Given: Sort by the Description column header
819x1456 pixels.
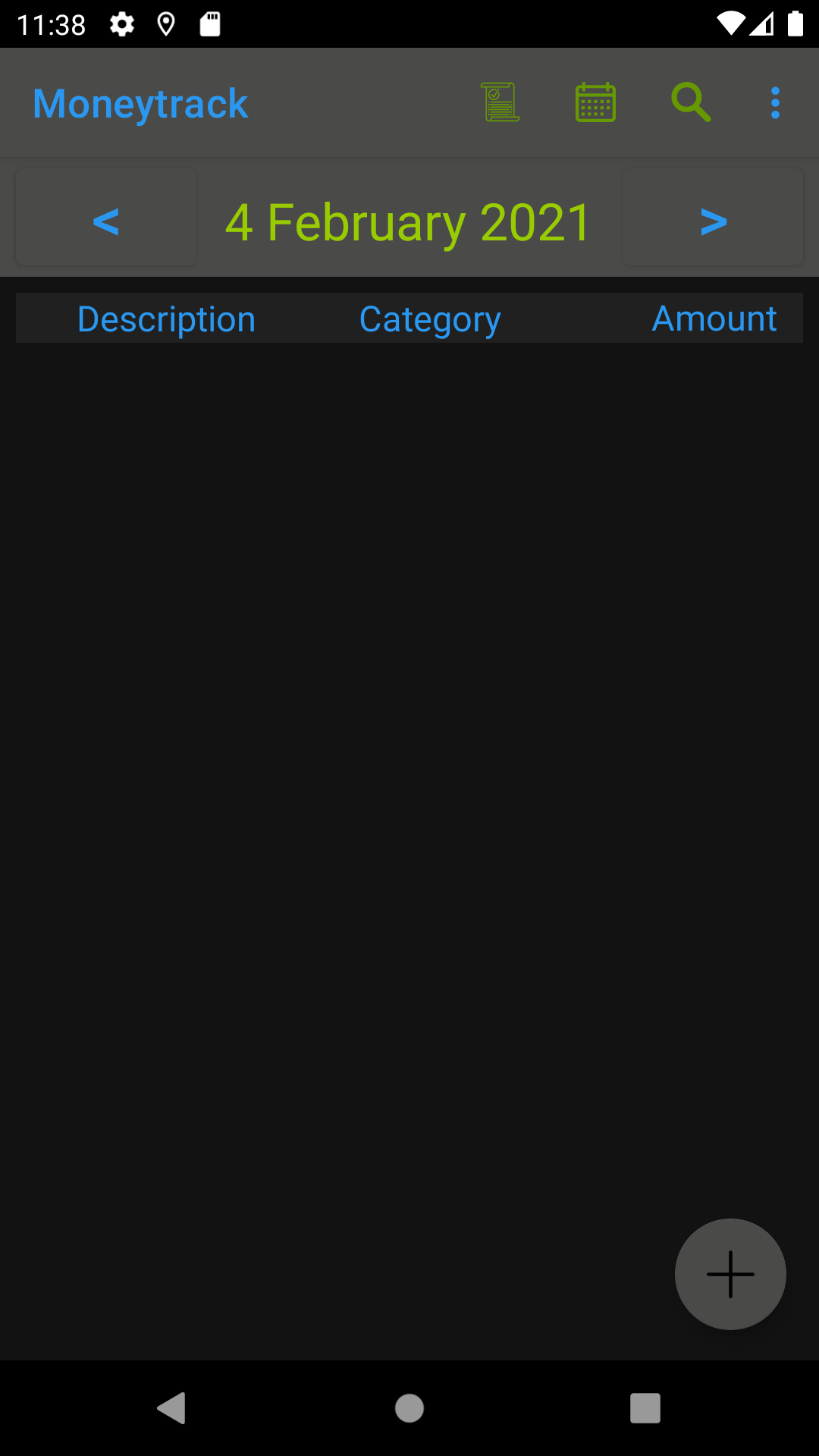Looking at the screenshot, I should click(165, 318).
